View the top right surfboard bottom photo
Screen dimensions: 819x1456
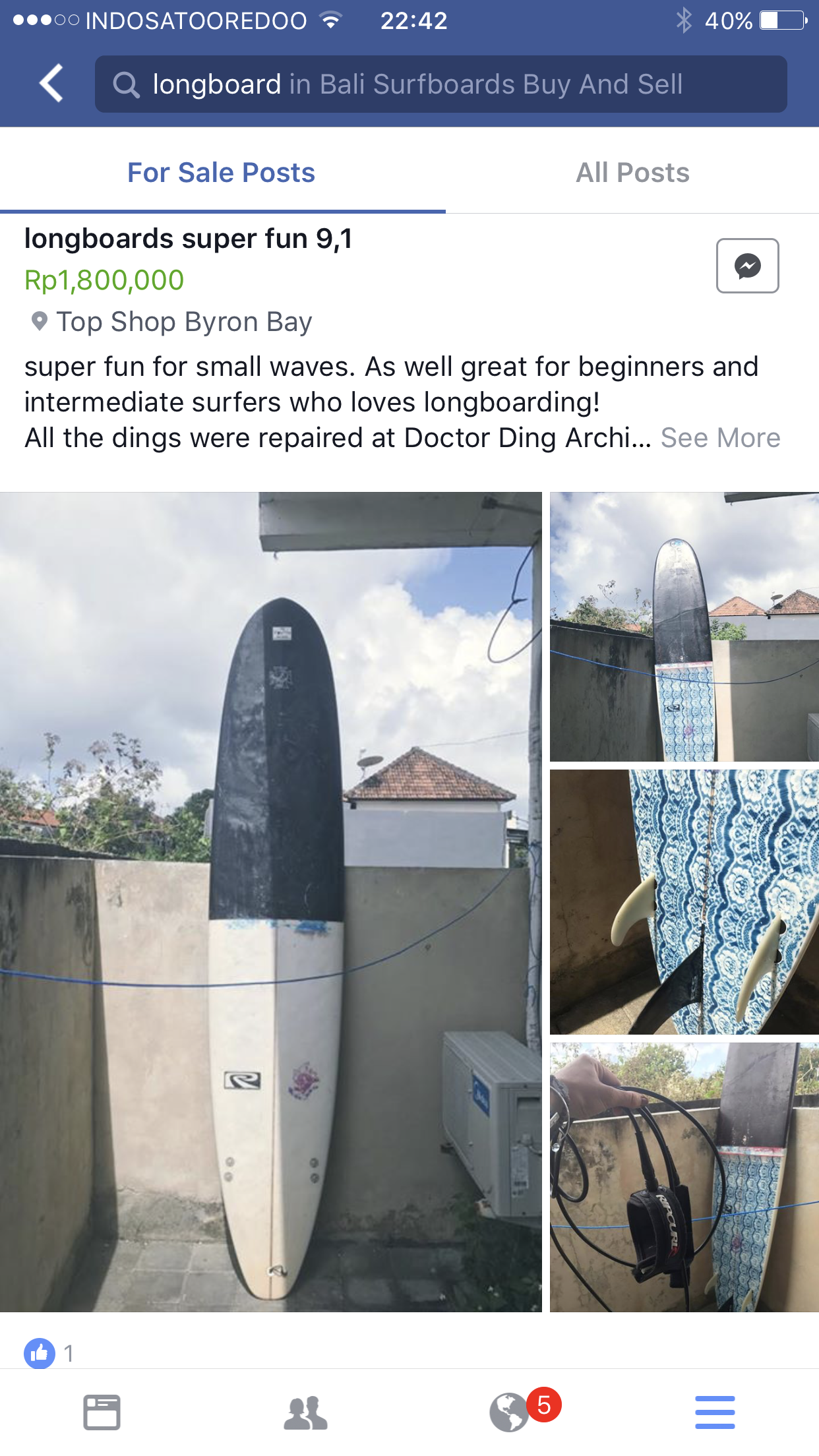[x=684, y=626]
